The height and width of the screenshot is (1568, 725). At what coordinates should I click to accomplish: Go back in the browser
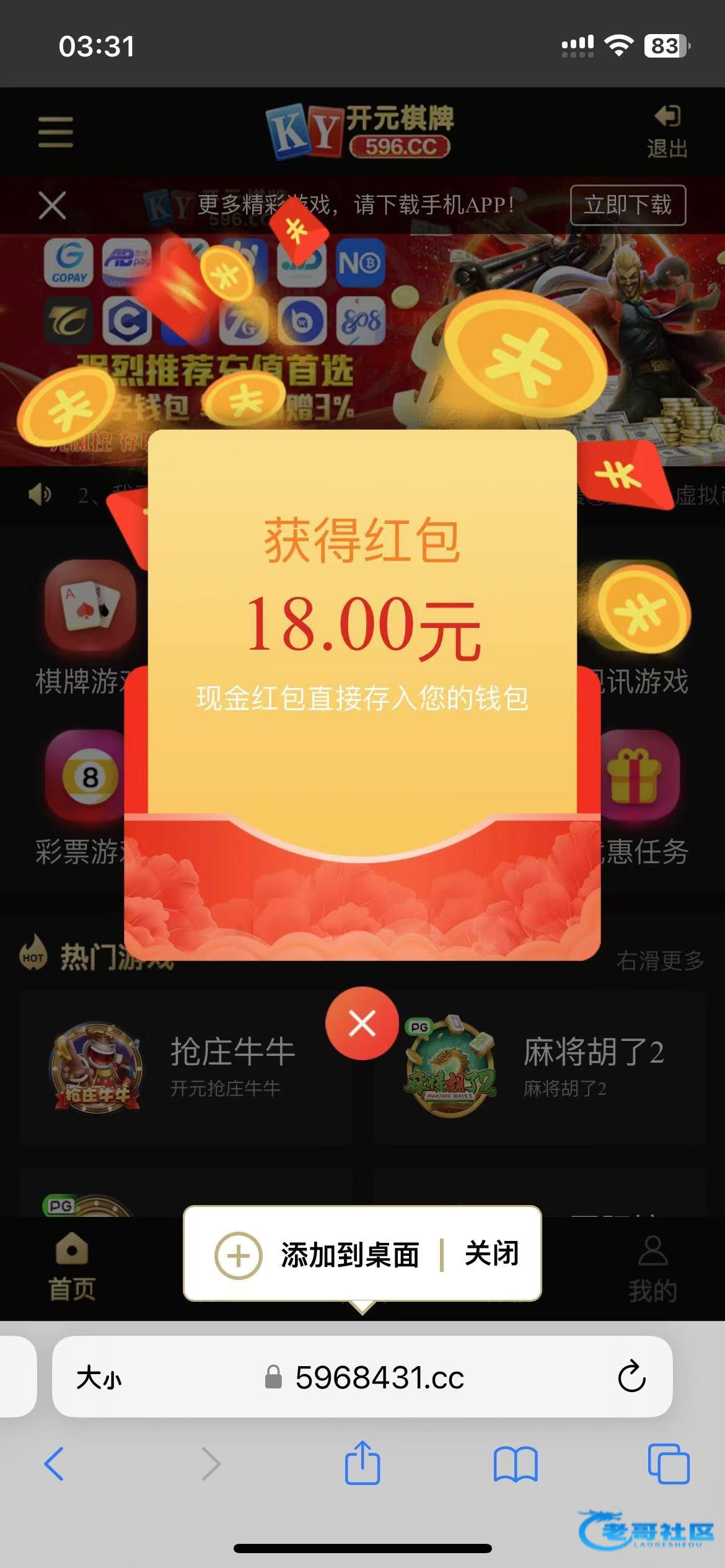(x=55, y=1465)
